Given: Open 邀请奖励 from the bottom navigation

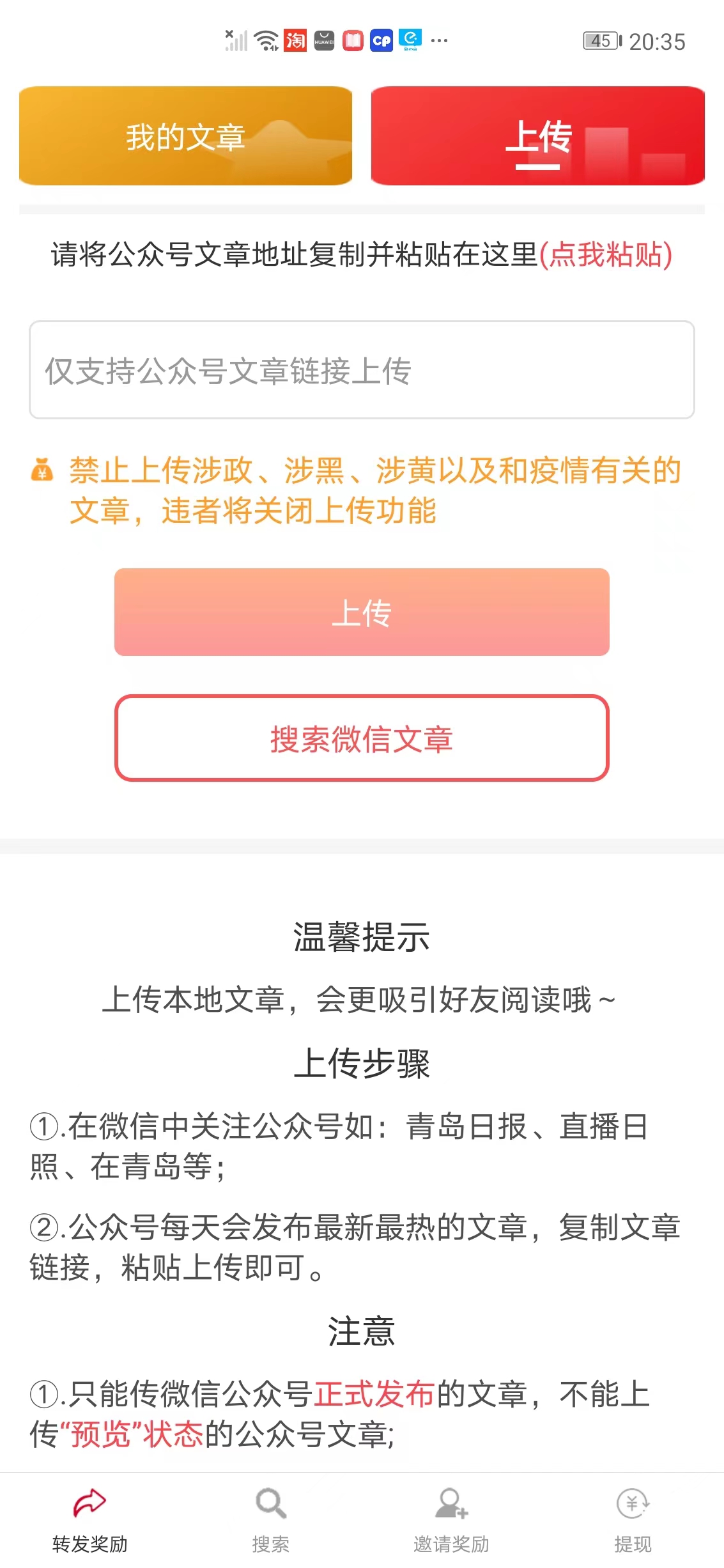Looking at the screenshot, I should 452,1534.
